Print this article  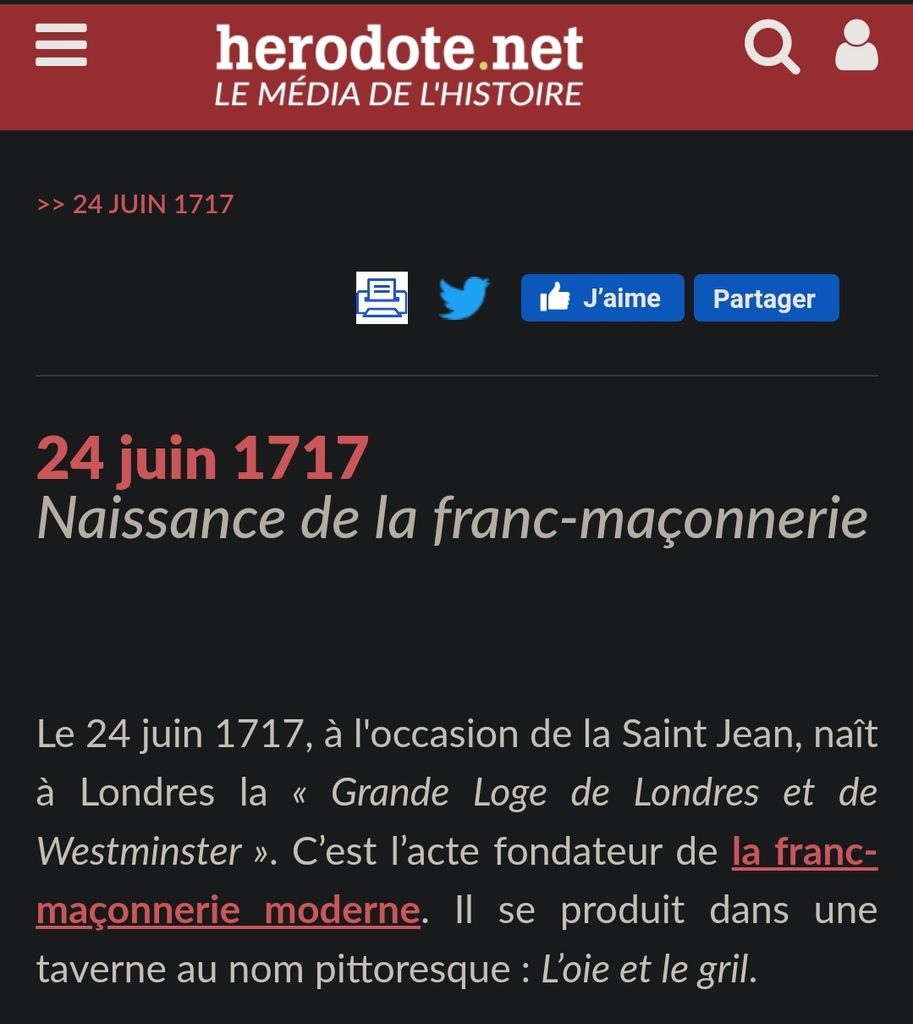click(x=382, y=298)
